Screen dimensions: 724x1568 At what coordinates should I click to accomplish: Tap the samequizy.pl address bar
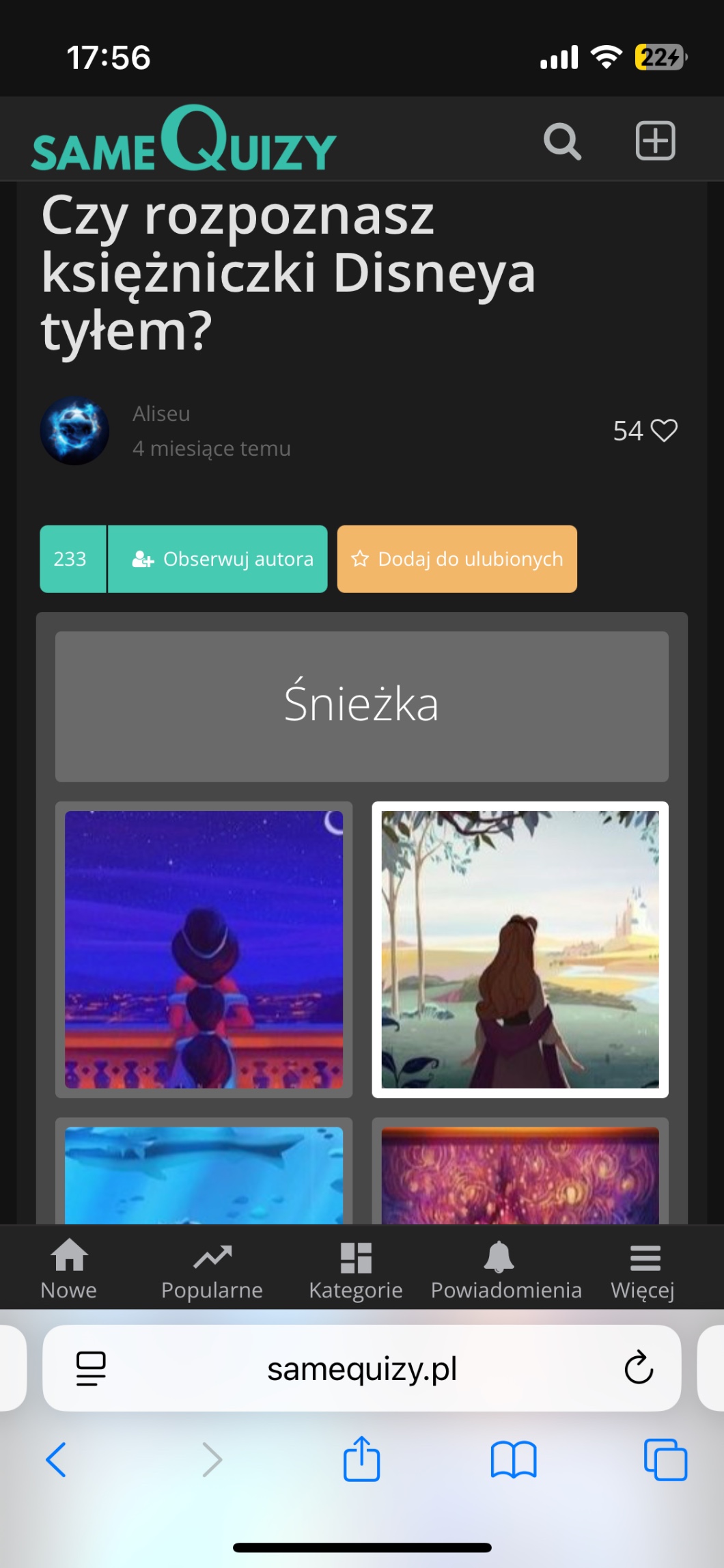click(362, 1368)
